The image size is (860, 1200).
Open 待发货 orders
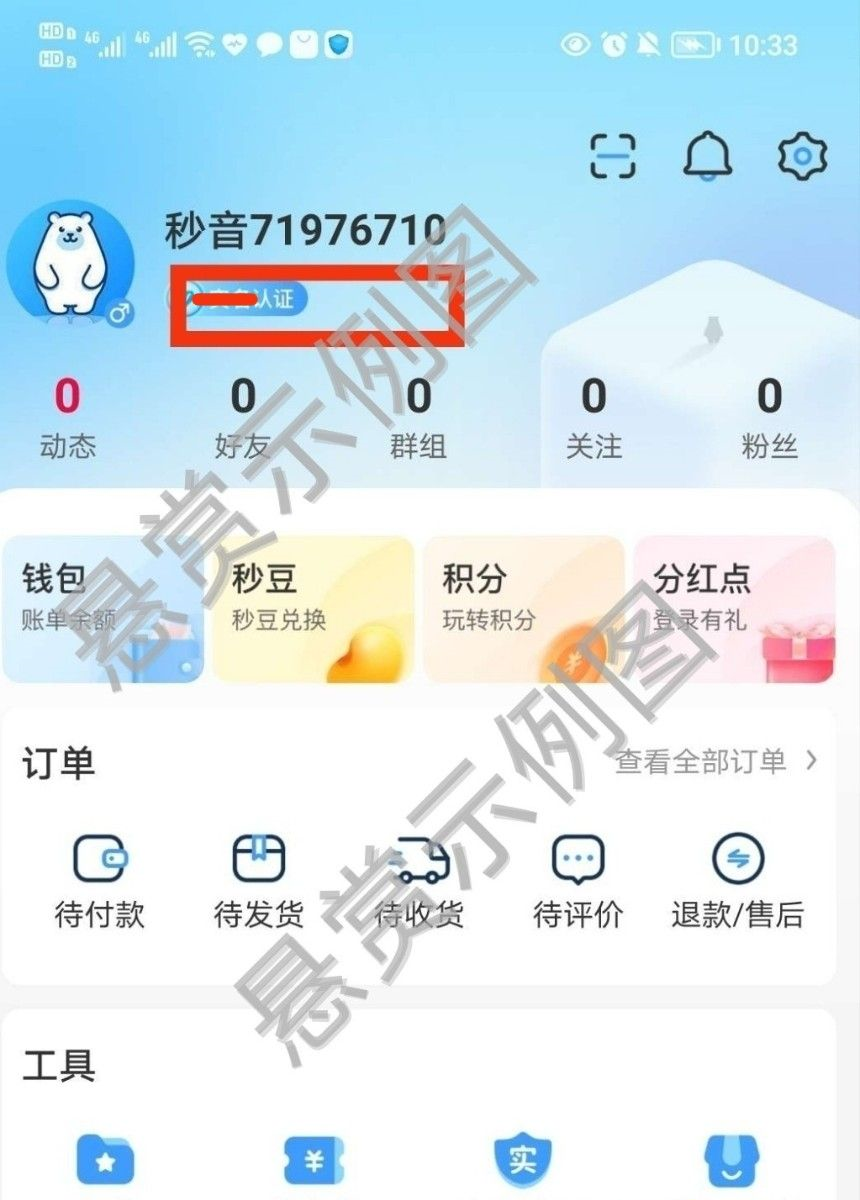(258, 880)
